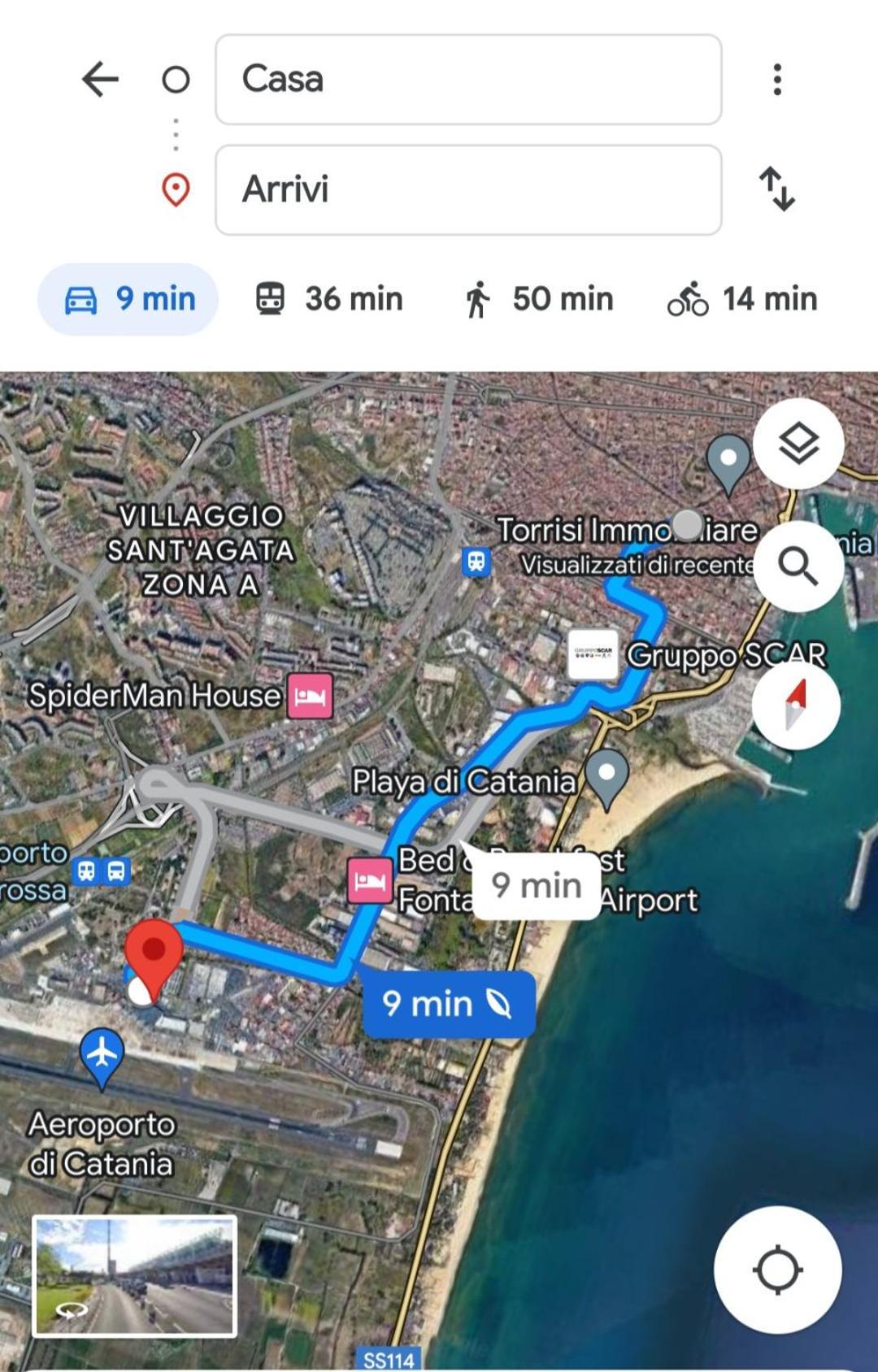Open the Street View thumbnail
This screenshot has width=878, height=1372.
click(x=135, y=1276)
